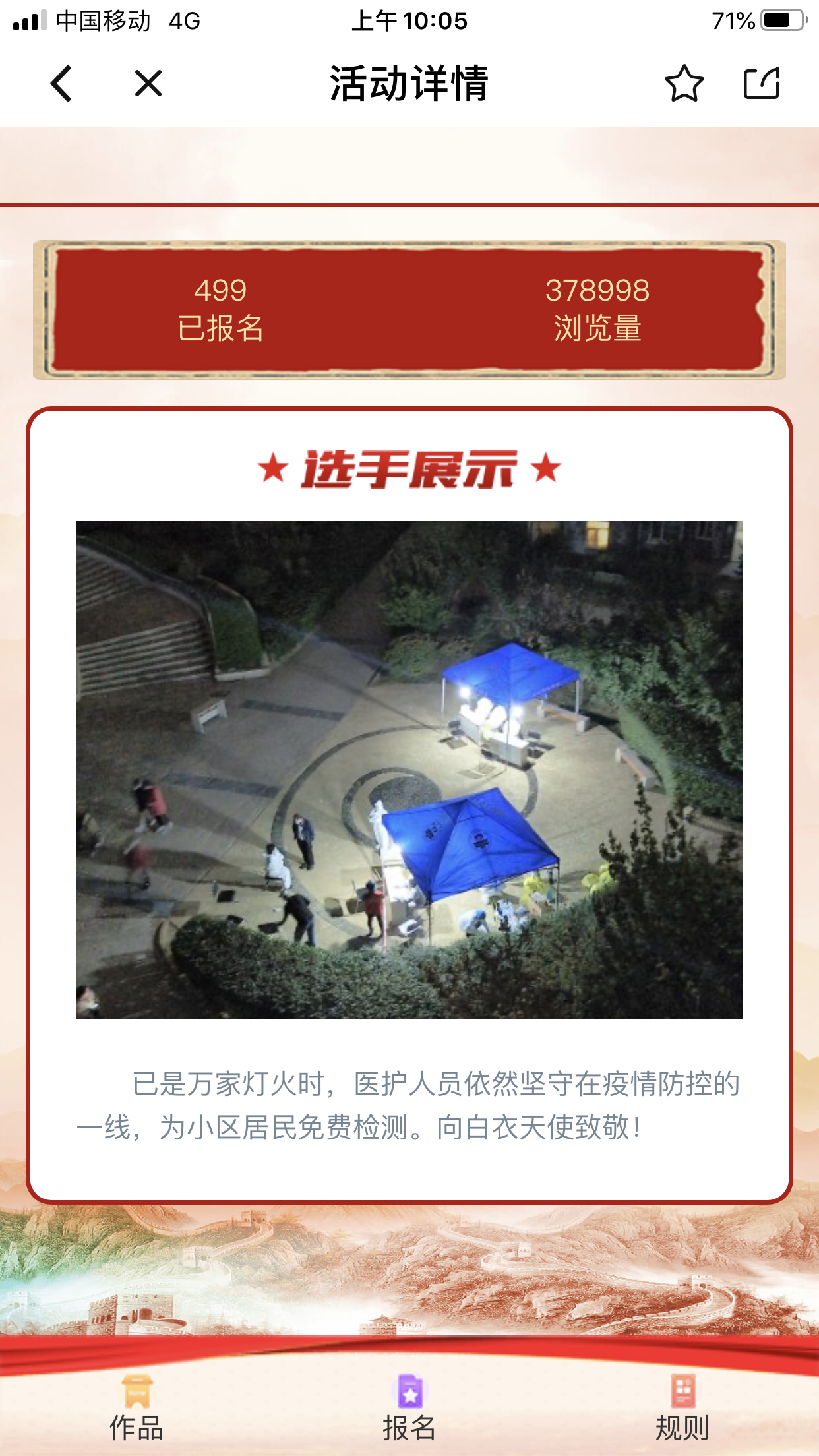Go back using the top-left arrow

click(x=61, y=84)
